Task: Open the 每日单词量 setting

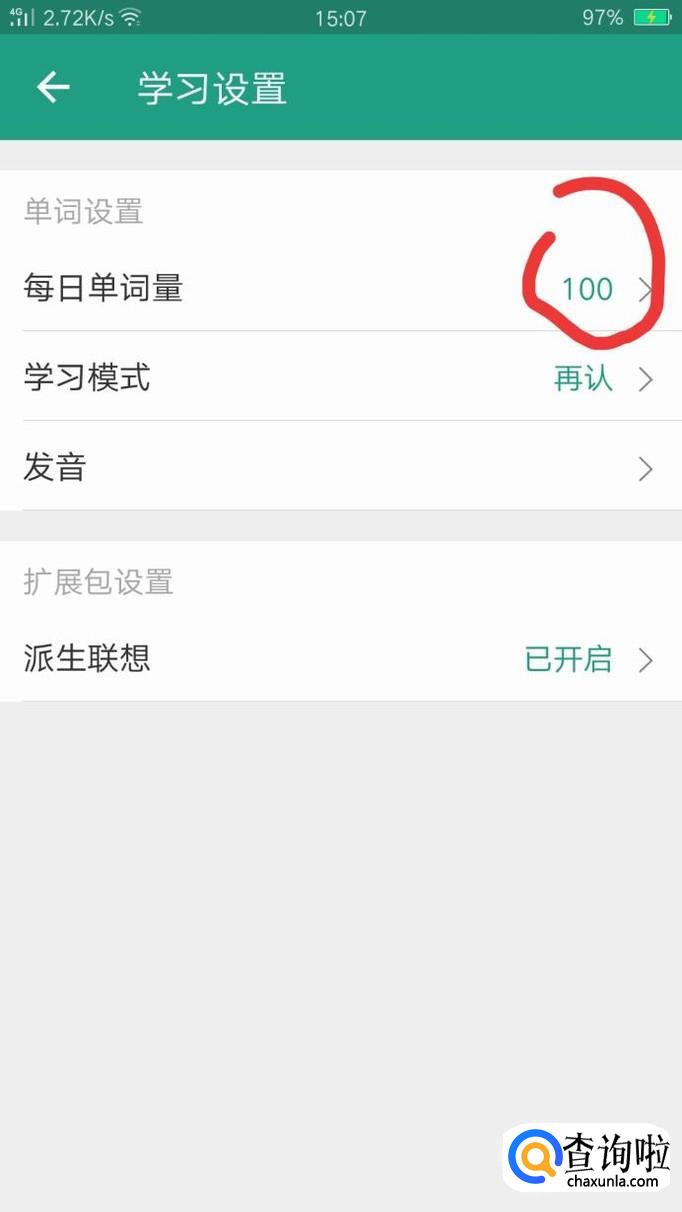Action: pyautogui.click(x=340, y=289)
